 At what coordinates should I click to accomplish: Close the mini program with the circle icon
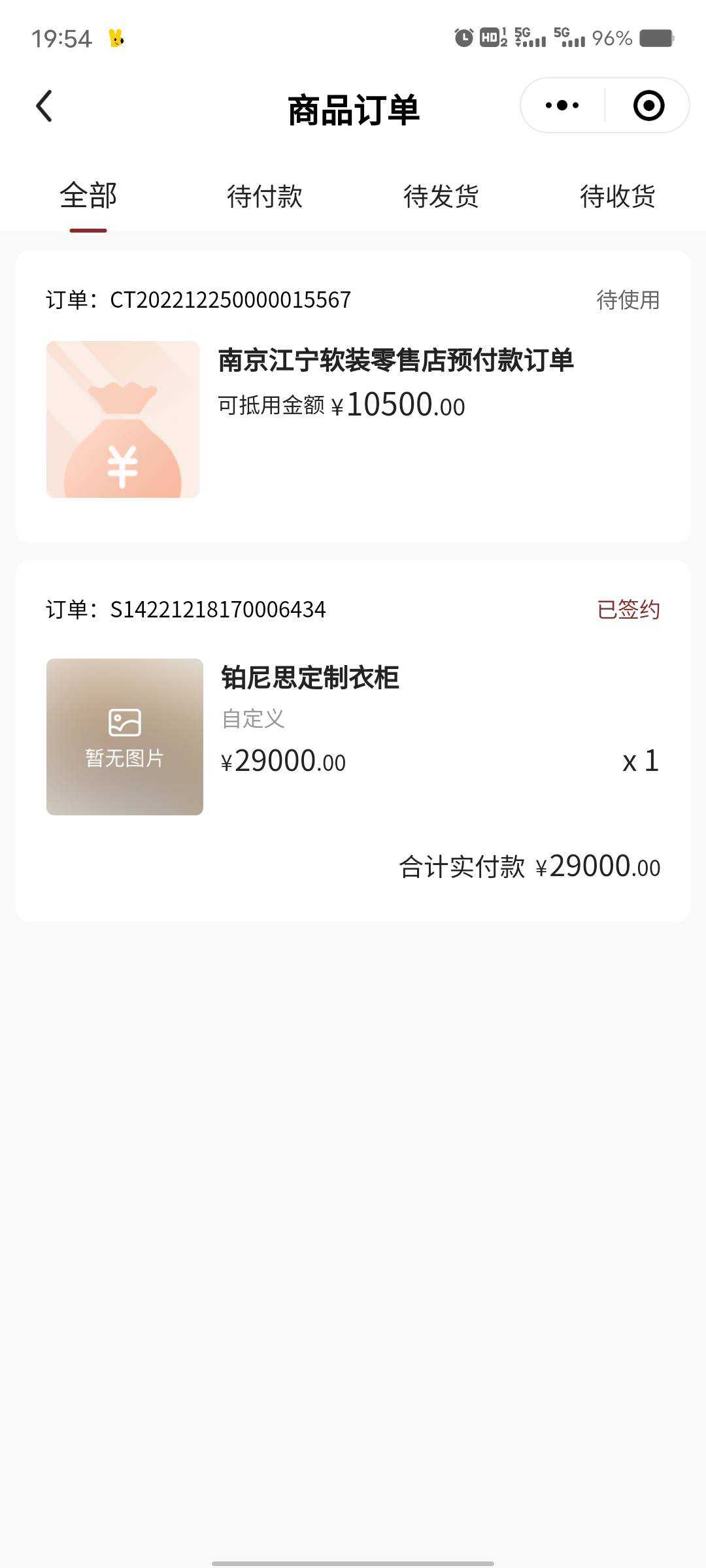[648, 105]
